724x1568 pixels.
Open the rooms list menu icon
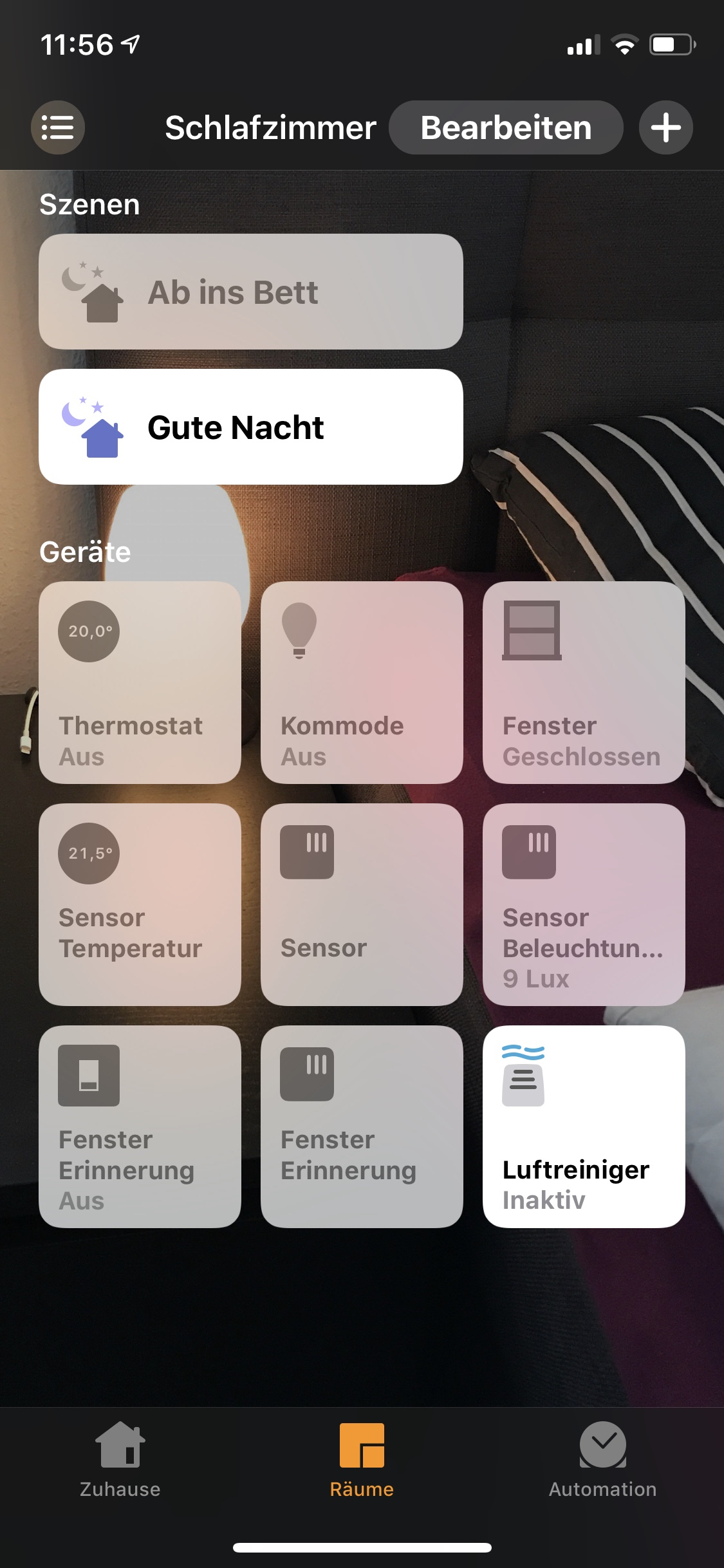point(58,127)
